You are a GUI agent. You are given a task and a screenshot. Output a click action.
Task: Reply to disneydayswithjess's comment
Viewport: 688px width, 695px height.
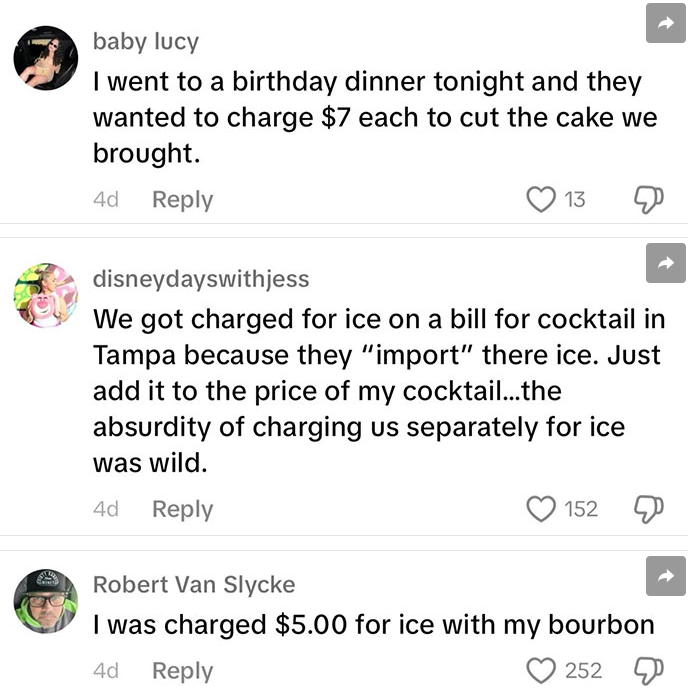coord(182,508)
